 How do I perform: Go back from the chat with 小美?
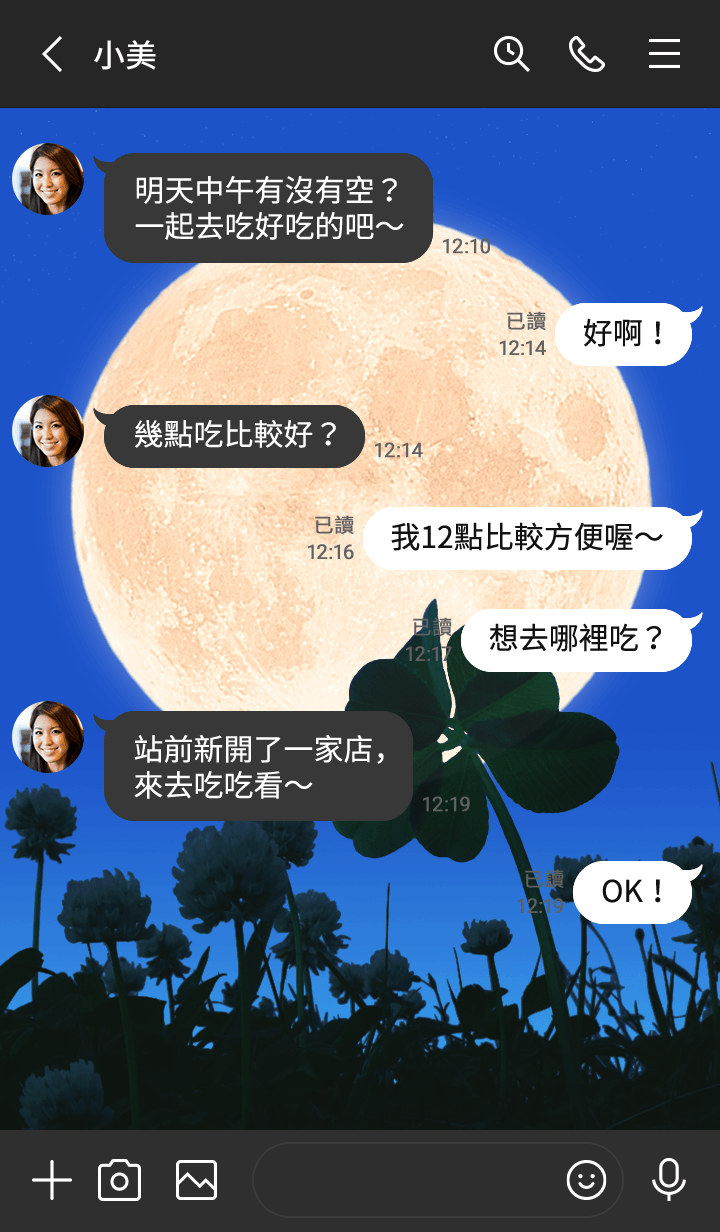52,54
